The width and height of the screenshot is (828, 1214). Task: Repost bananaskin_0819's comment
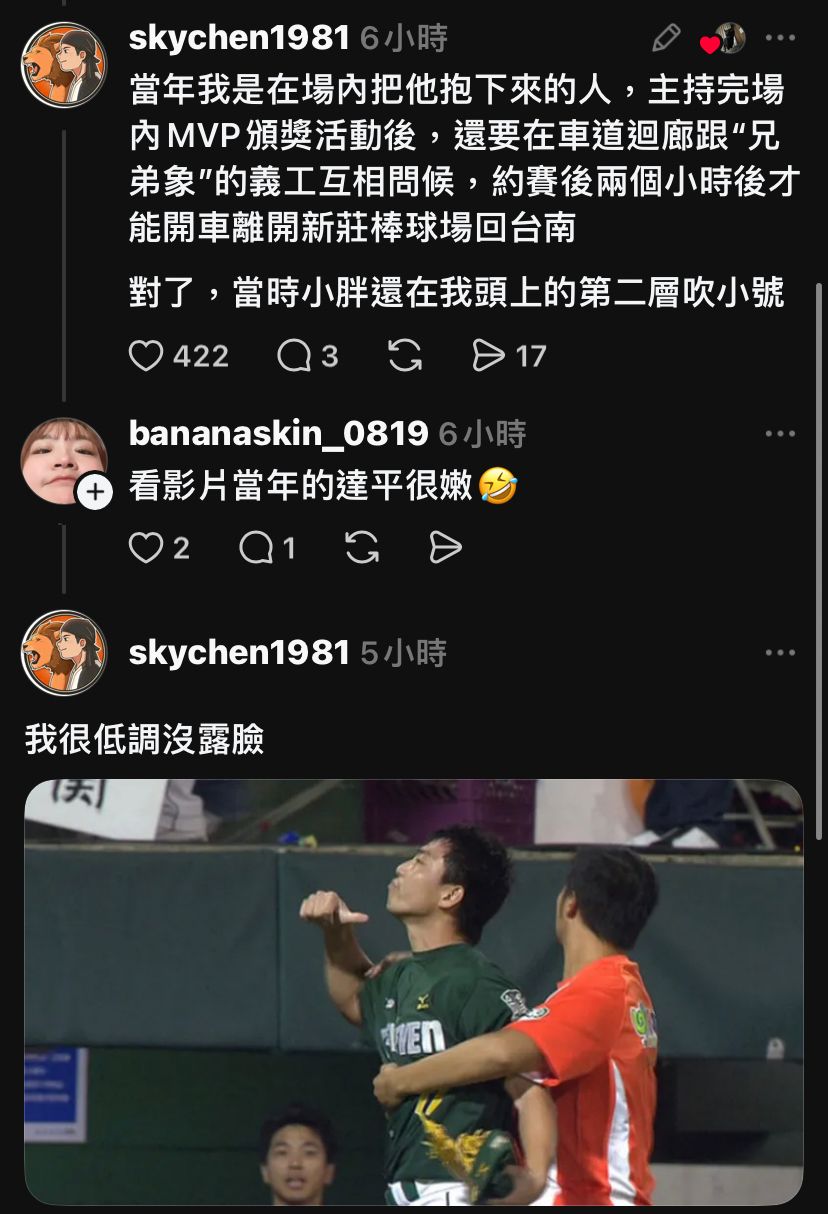(361, 548)
